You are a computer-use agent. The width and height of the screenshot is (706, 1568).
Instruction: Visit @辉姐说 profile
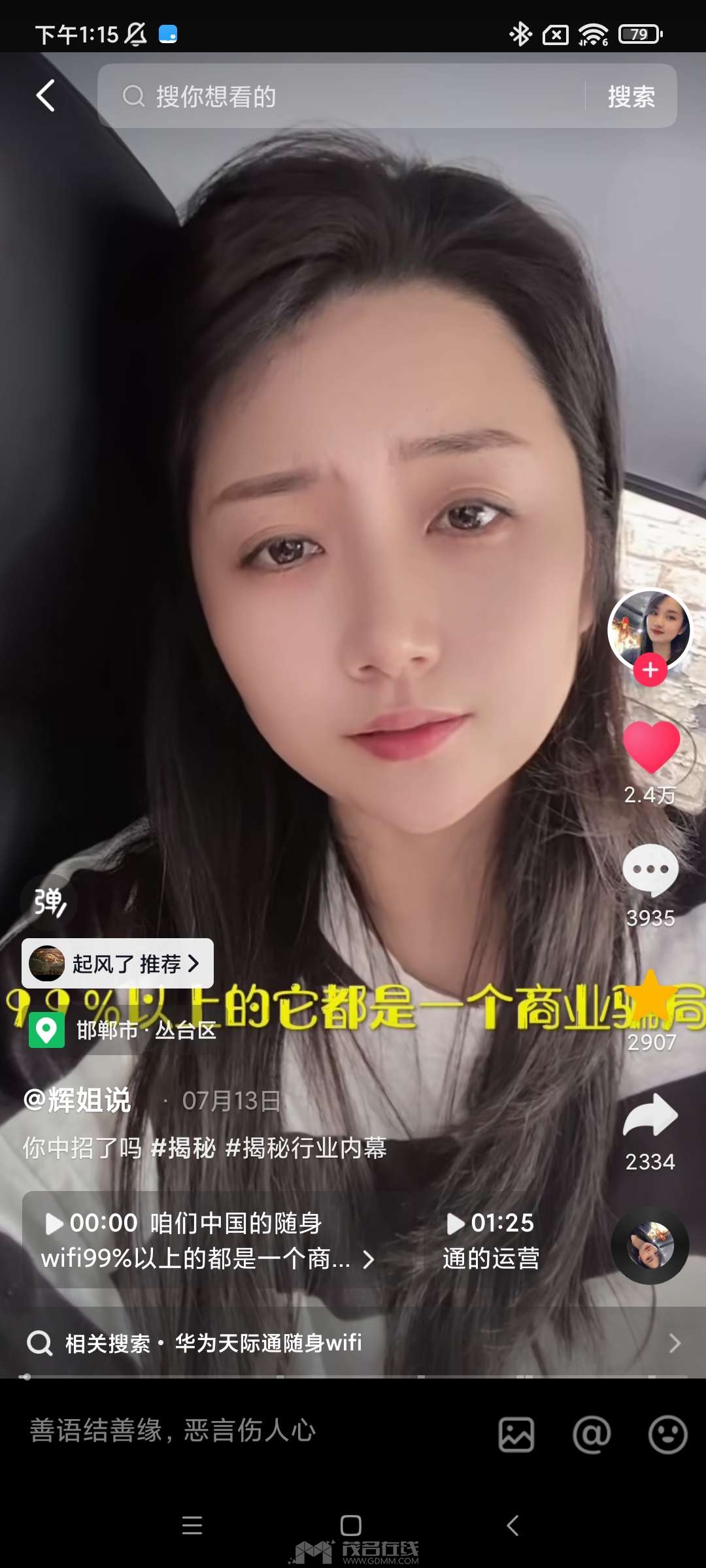coord(77,1101)
